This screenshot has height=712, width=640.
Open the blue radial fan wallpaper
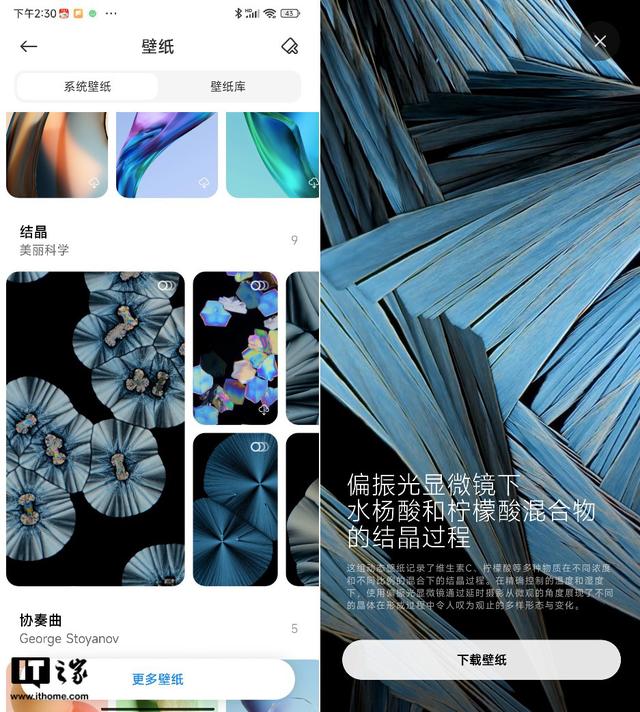(x=235, y=509)
